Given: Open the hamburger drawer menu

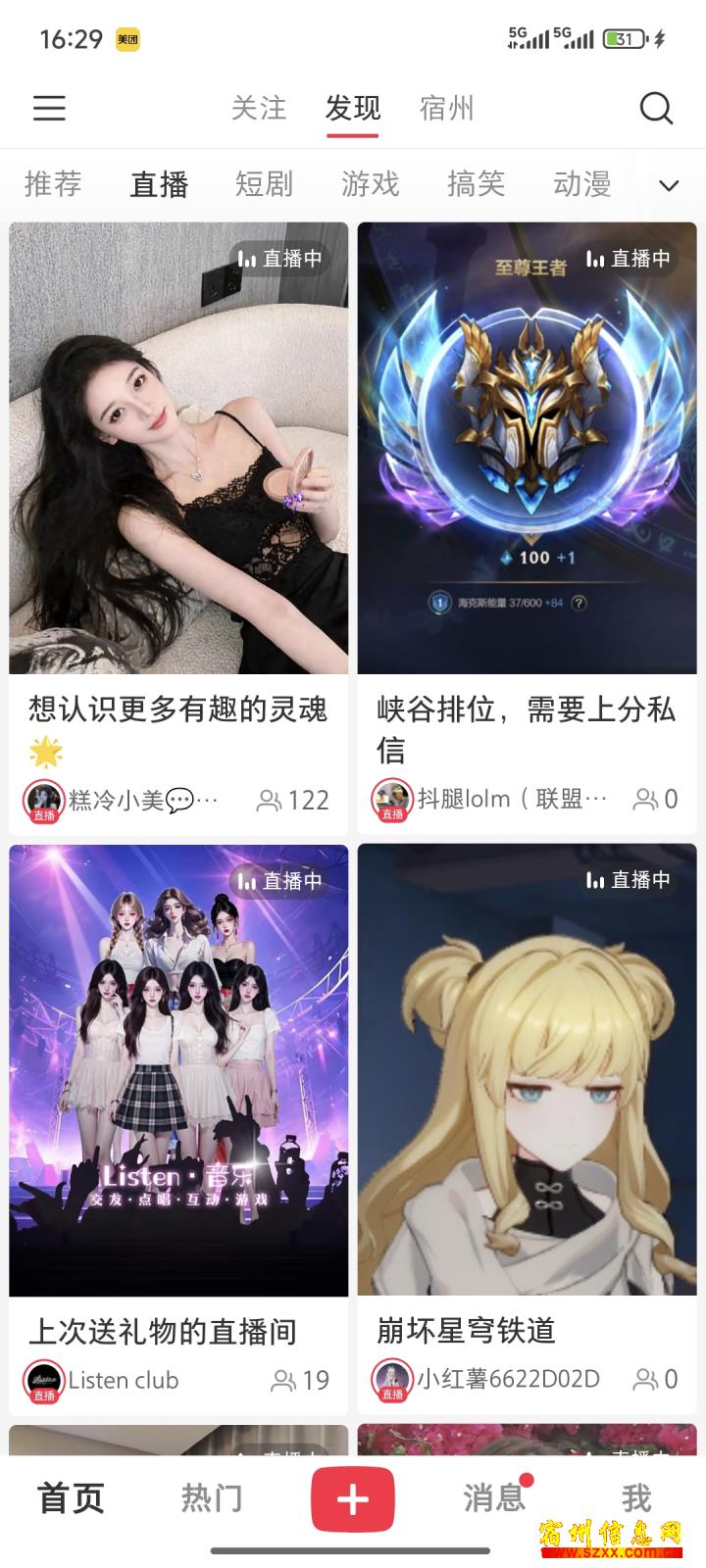Looking at the screenshot, I should pos(49,108).
